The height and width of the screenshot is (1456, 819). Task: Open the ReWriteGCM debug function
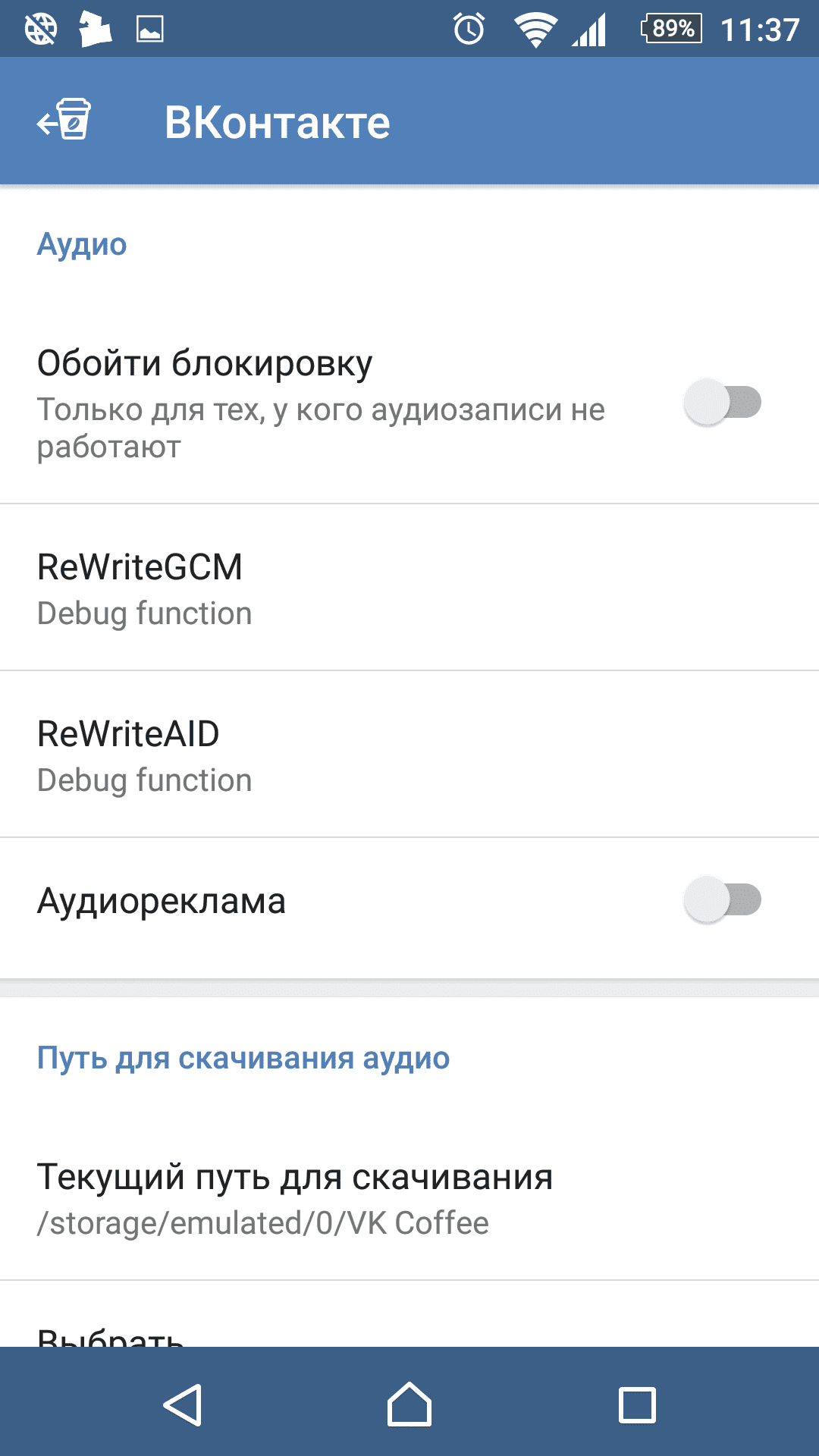[409, 588]
